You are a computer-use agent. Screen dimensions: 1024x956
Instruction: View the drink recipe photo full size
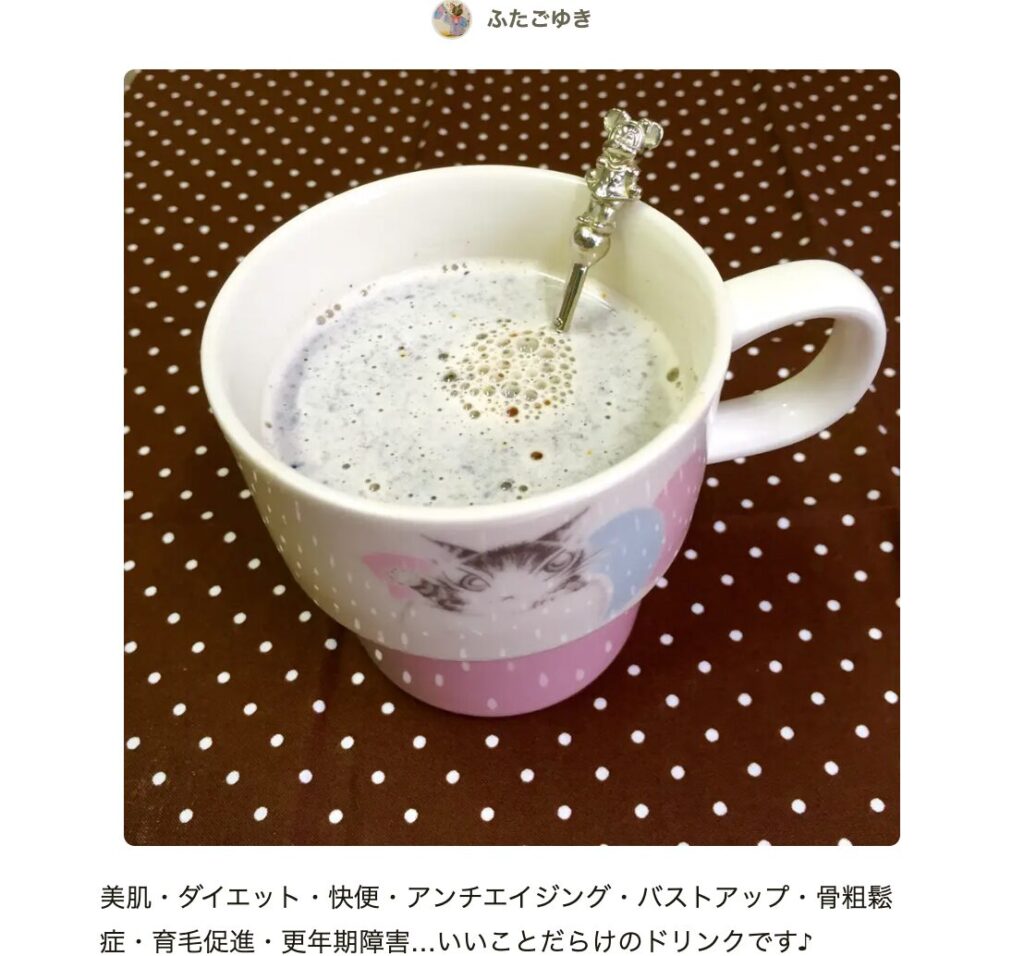pyautogui.click(x=511, y=457)
